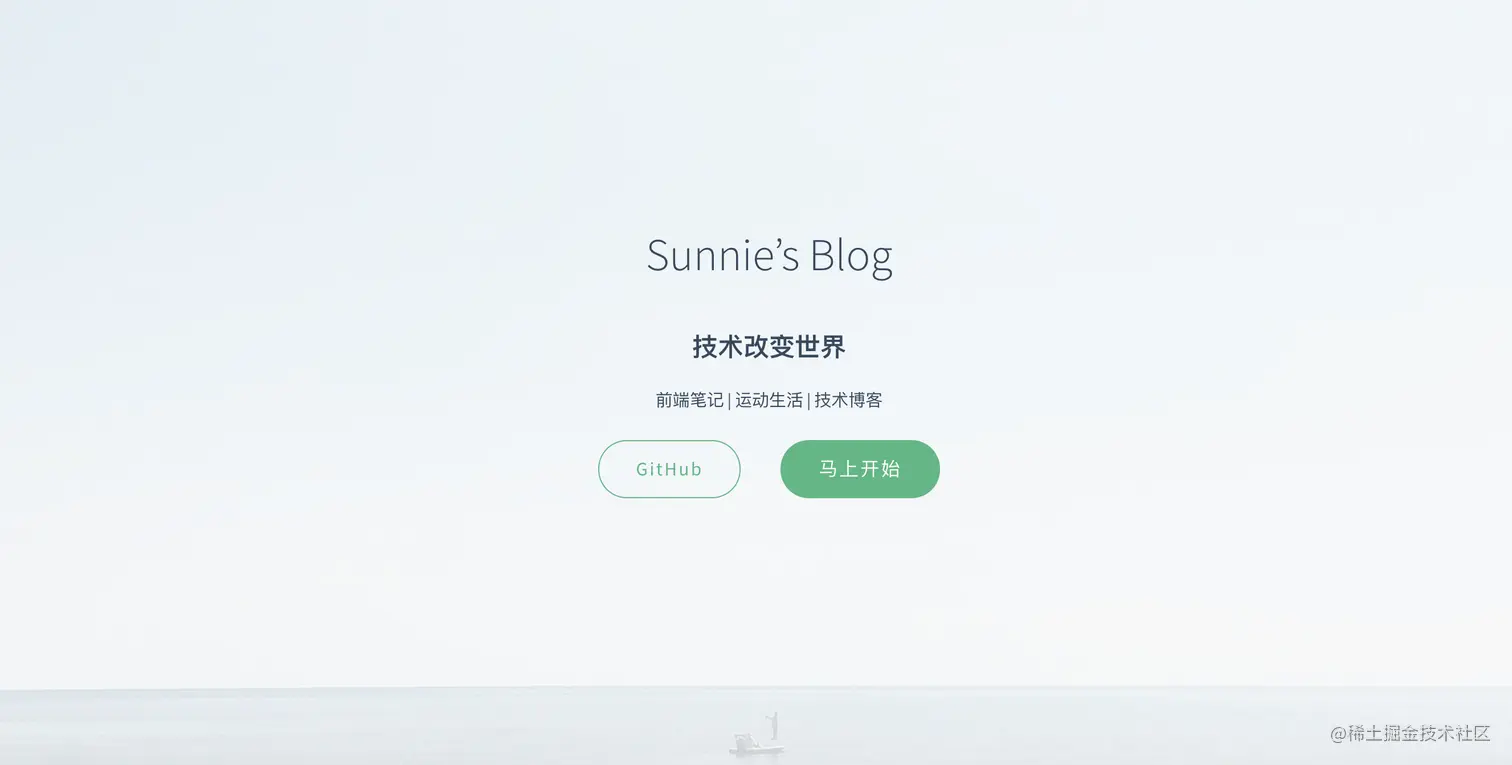
Task: Tap the 马上开始 button
Action: pos(859,469)
